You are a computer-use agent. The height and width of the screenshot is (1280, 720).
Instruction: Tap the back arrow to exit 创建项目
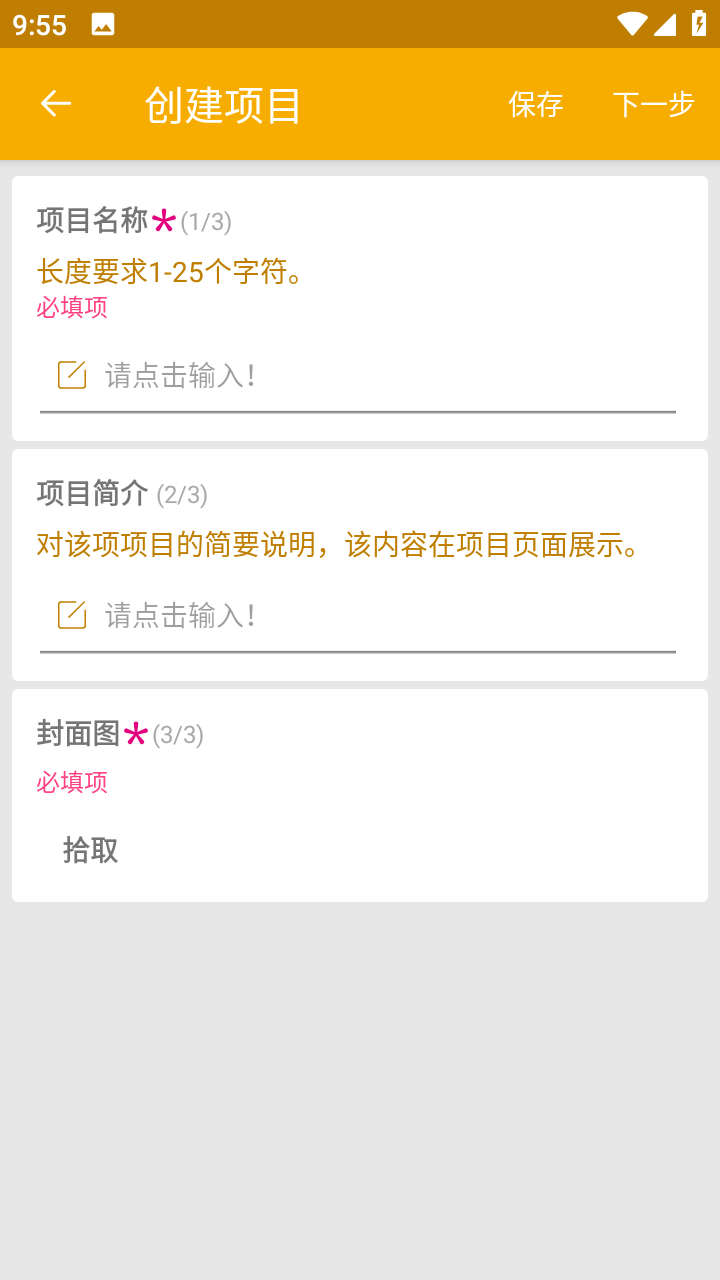pyautogui.click(x=55, y=104)
